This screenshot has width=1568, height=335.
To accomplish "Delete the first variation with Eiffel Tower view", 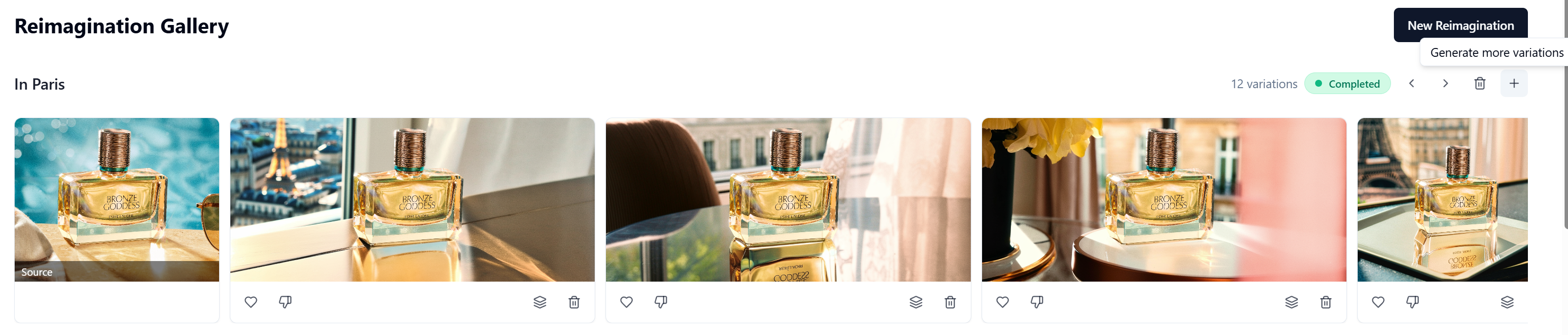I will (573, 302).
